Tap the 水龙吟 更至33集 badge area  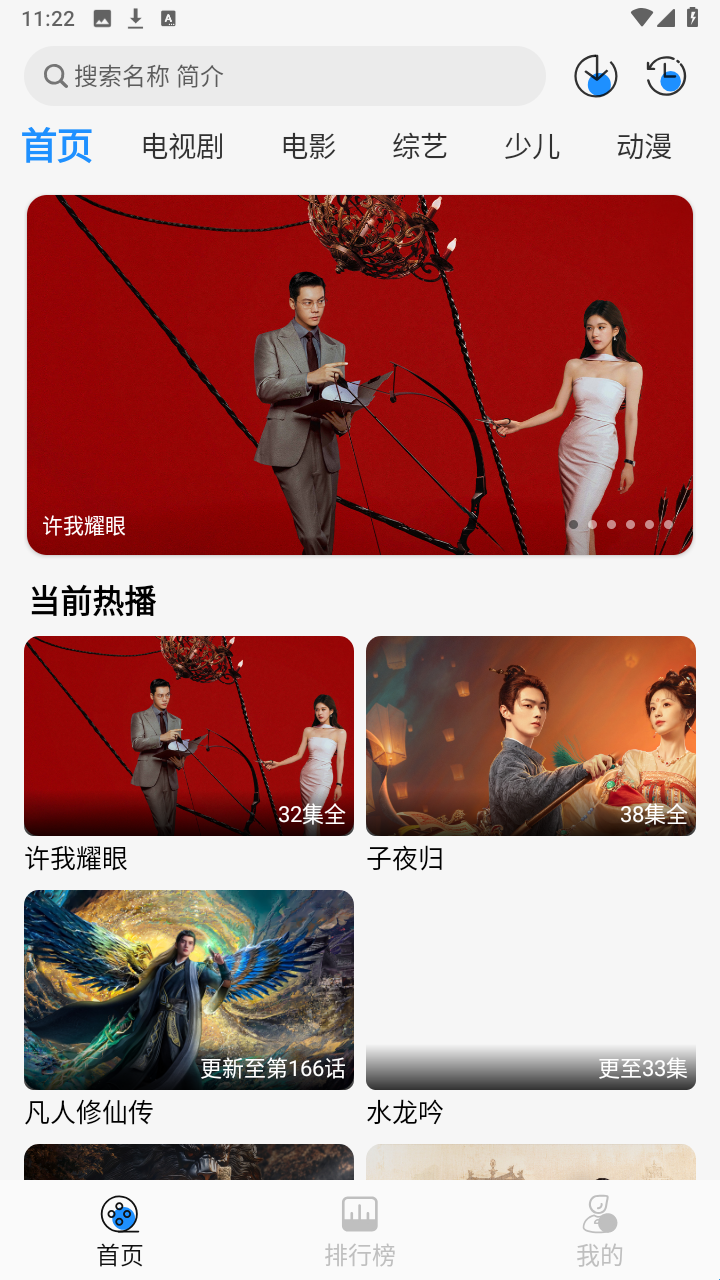pos(646,1067)
